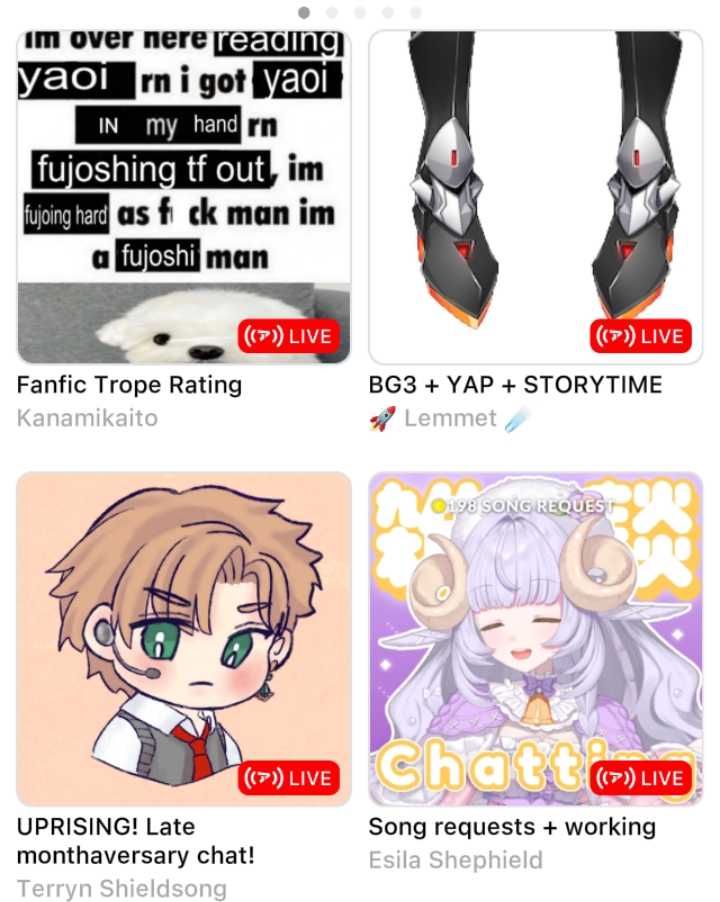Open the BG3 + YAP + STORYTIME stream
Image resolution: width=720 pixels, height=902 pixels.
(536, 197)
